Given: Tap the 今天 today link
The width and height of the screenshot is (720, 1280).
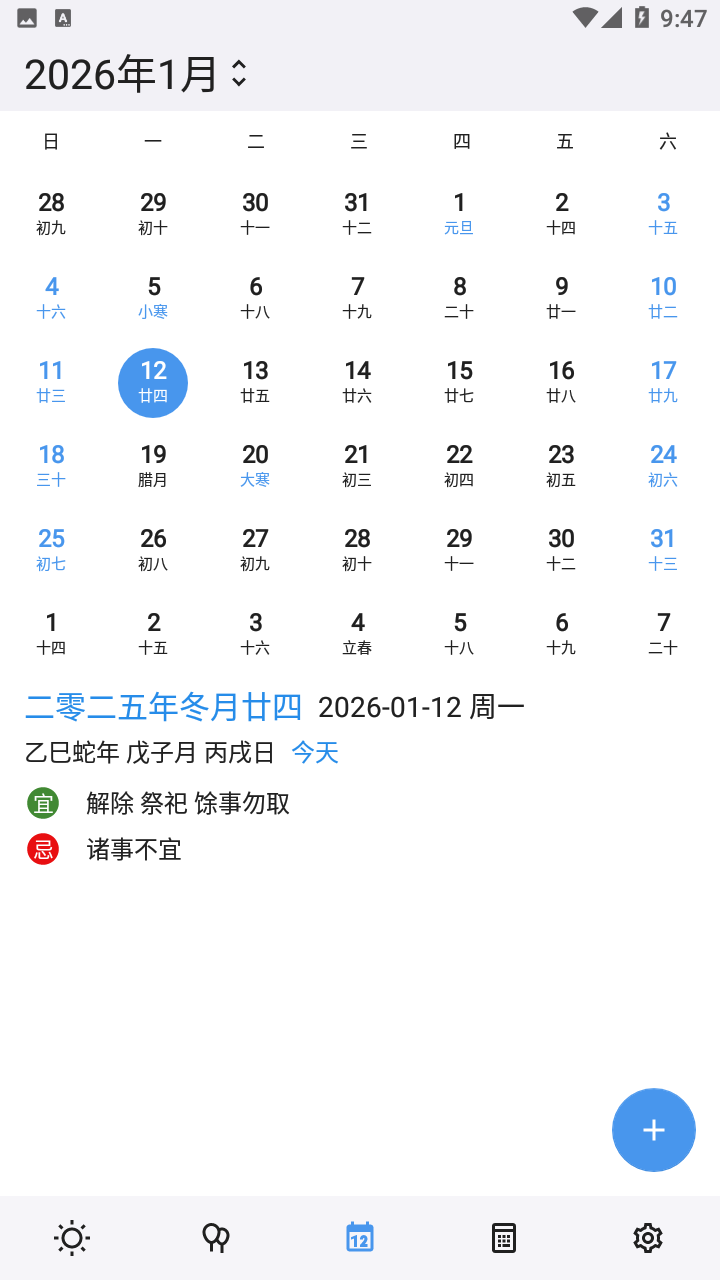Looking at the screenshot, I should (x=314, y=752).
